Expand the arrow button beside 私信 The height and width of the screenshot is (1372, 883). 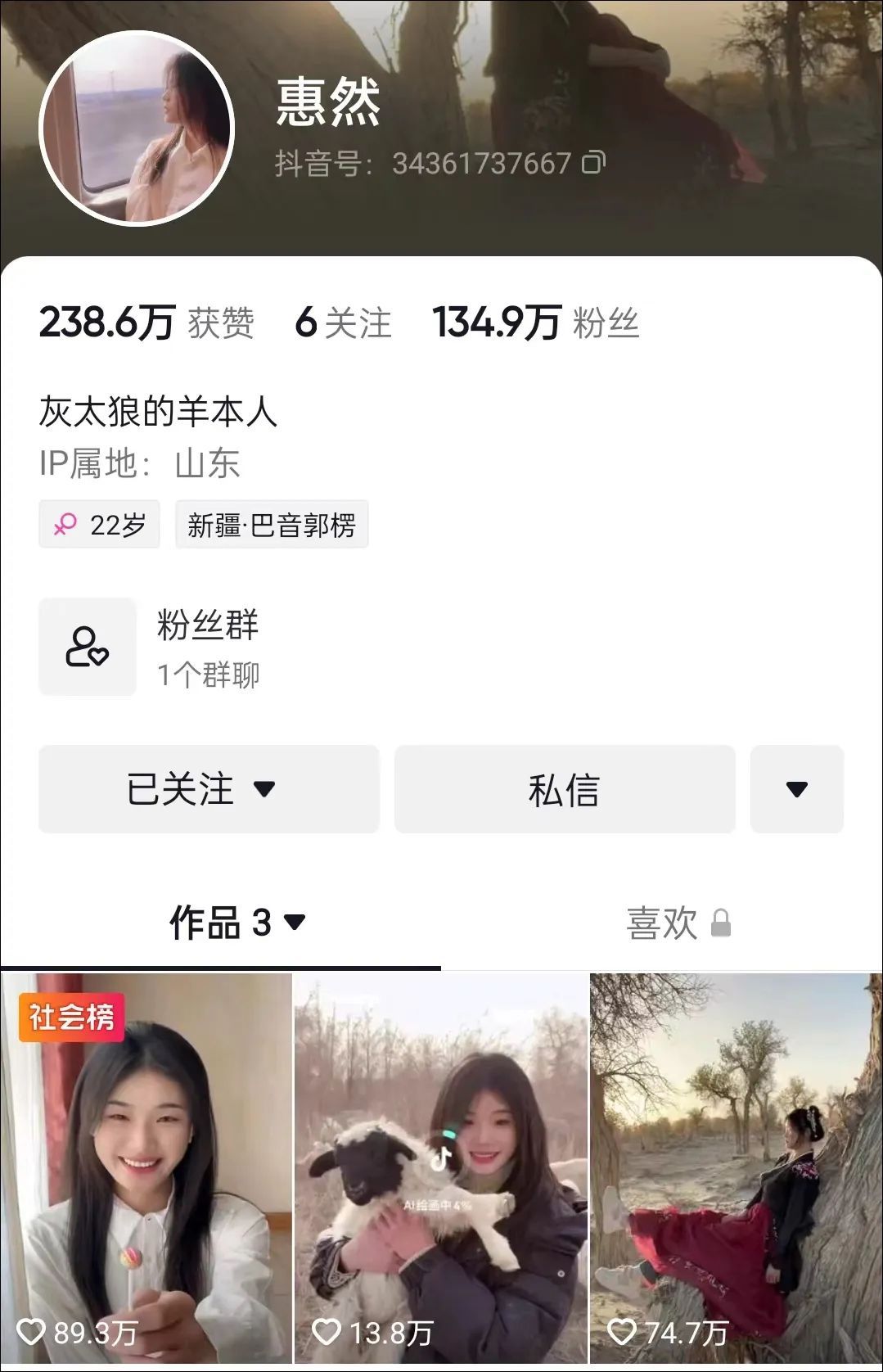(x=796, y=789)
